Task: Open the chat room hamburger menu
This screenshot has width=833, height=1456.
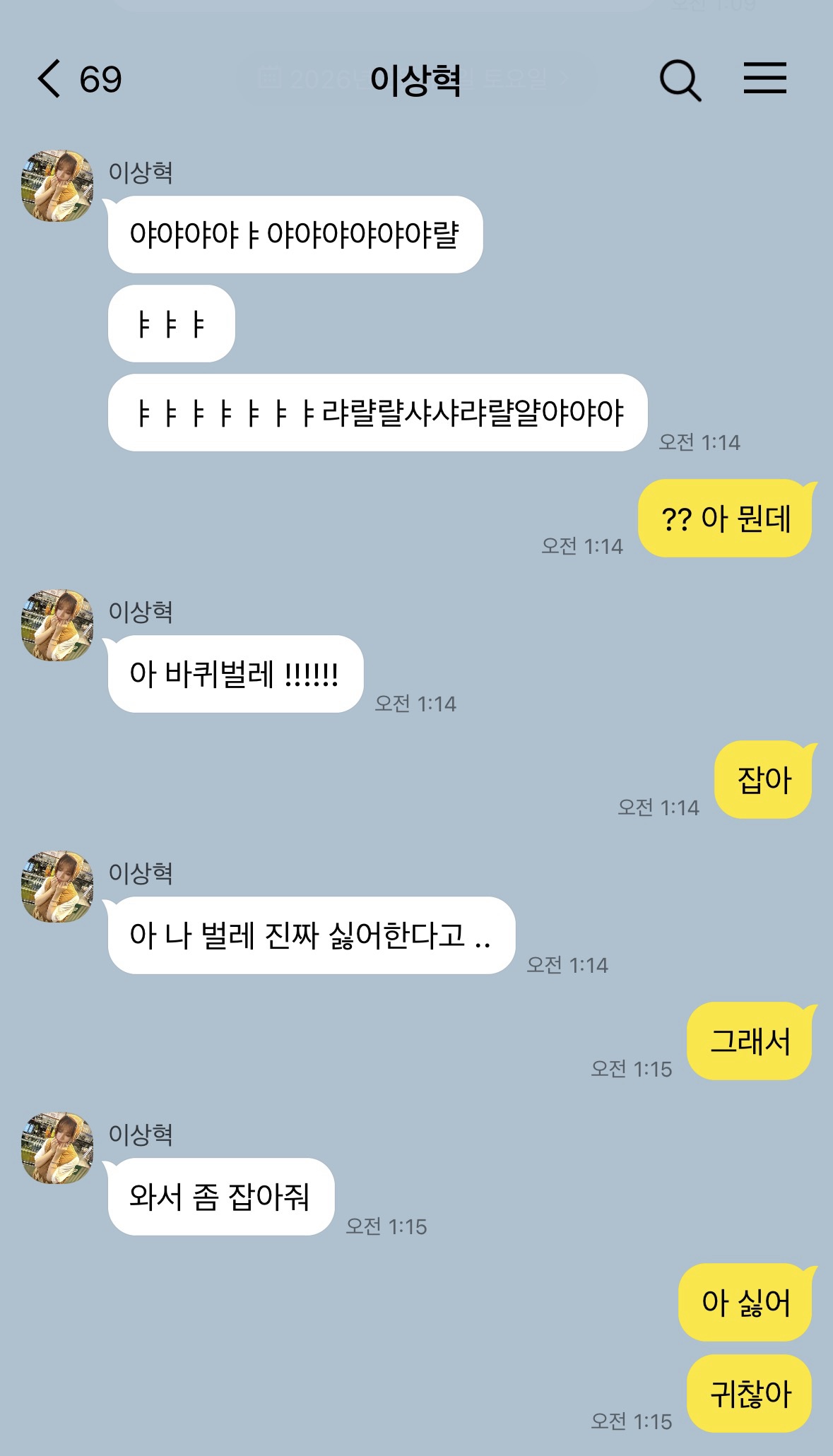Action: (764, 78)
